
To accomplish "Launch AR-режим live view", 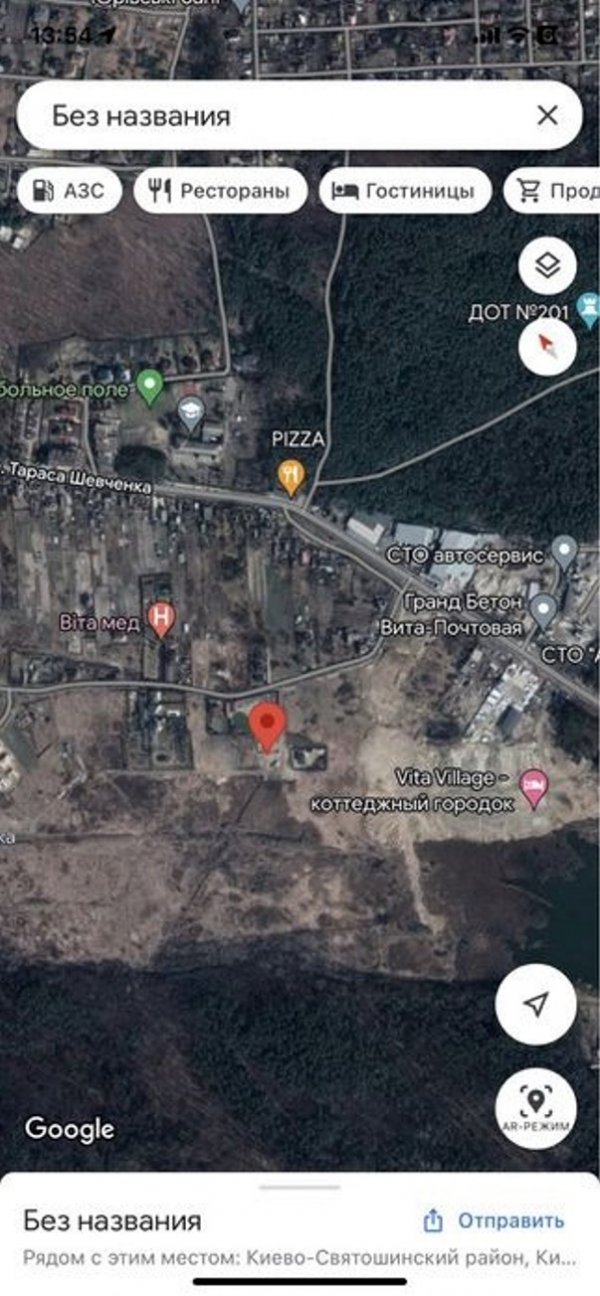I will coord(535,1108).
